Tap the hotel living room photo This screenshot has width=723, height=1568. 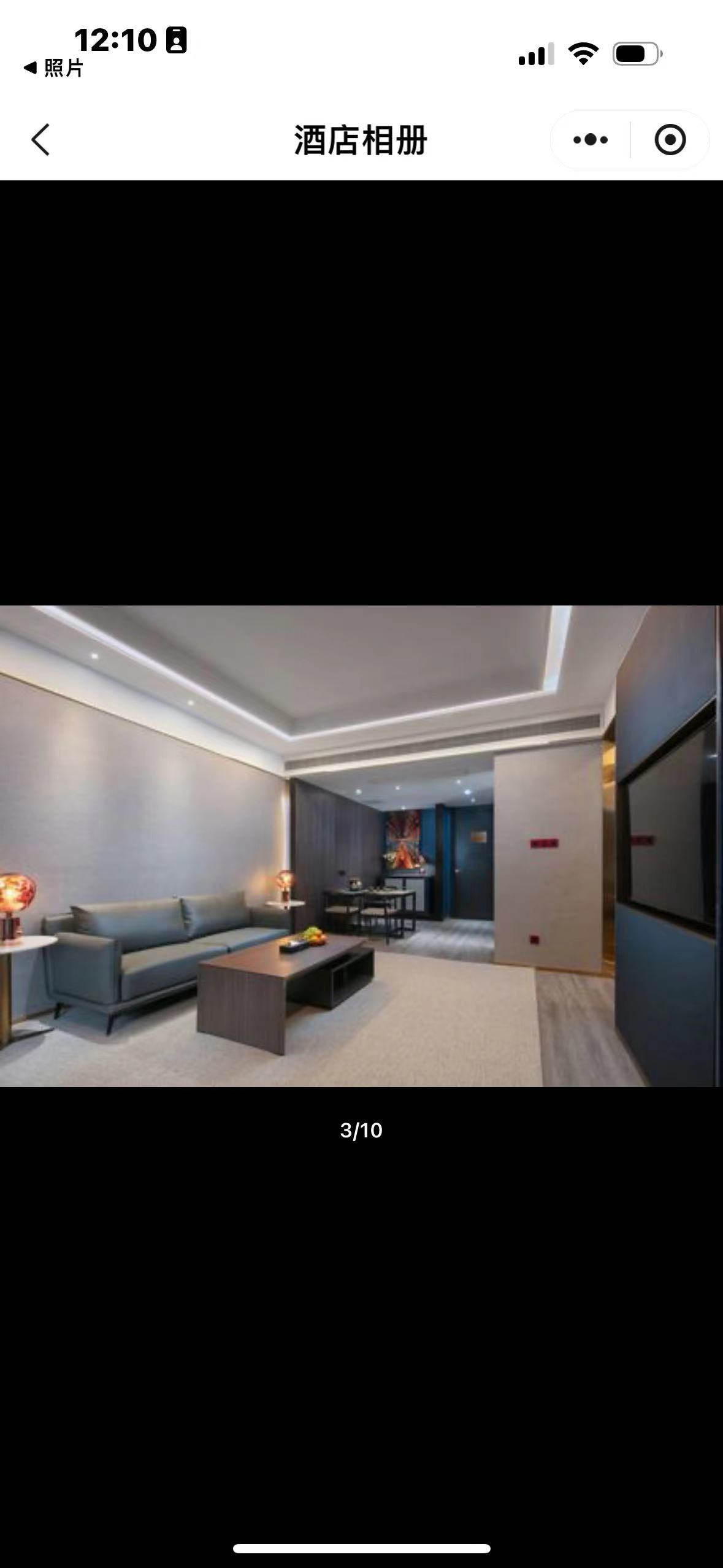click(x=361, y=845)
